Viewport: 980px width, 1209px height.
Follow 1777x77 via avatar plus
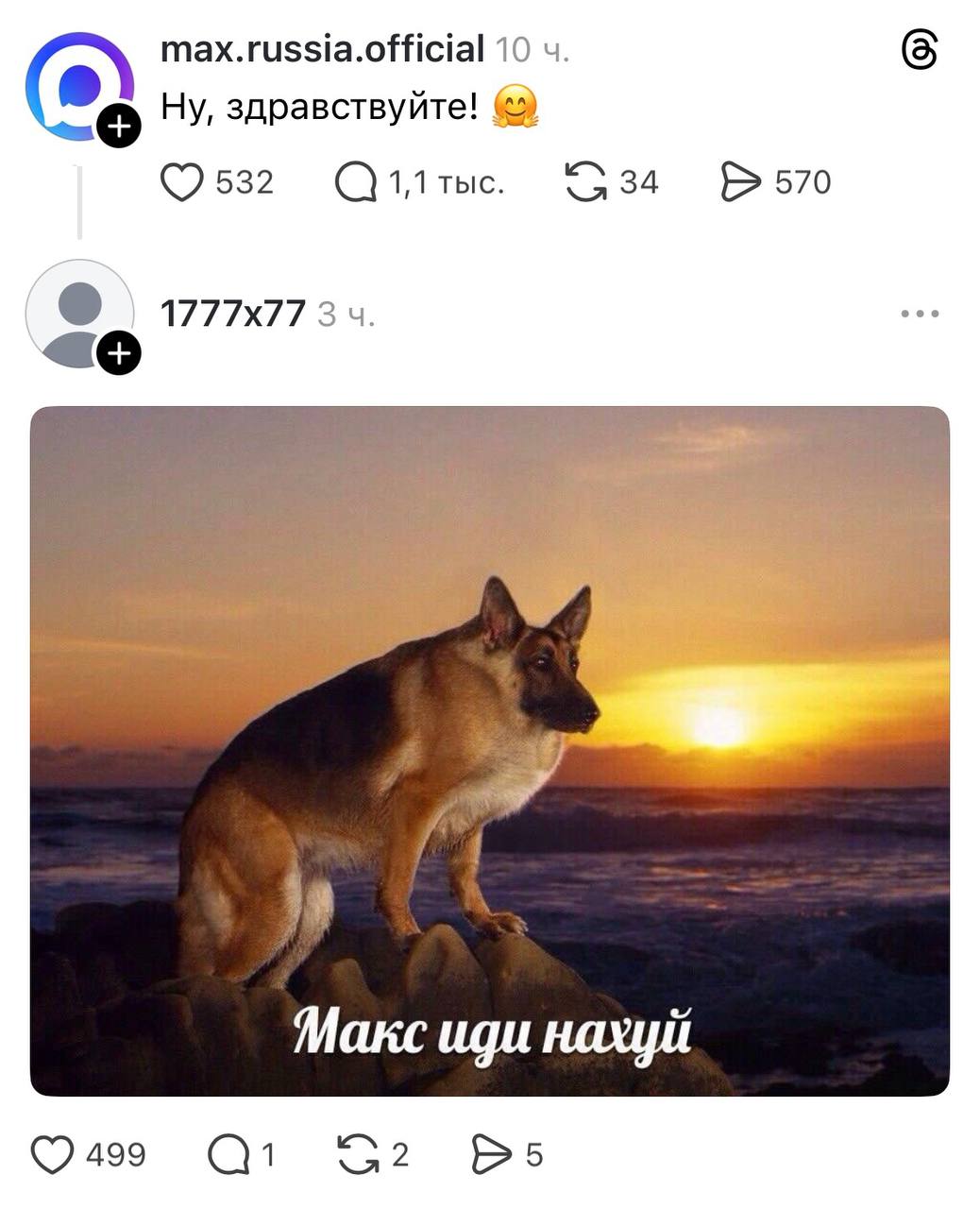(x=119, y=354)
